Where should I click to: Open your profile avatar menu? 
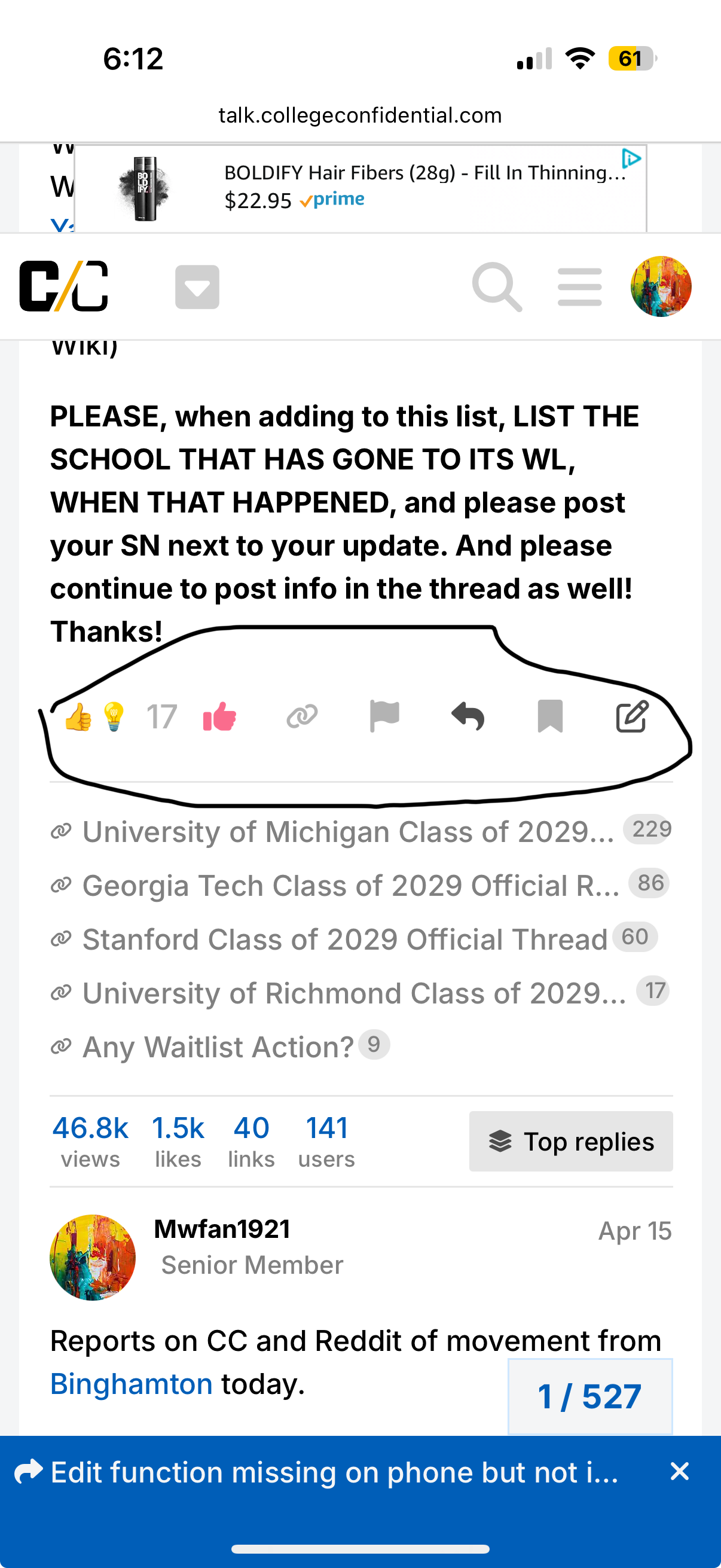(x=660, y=286)
